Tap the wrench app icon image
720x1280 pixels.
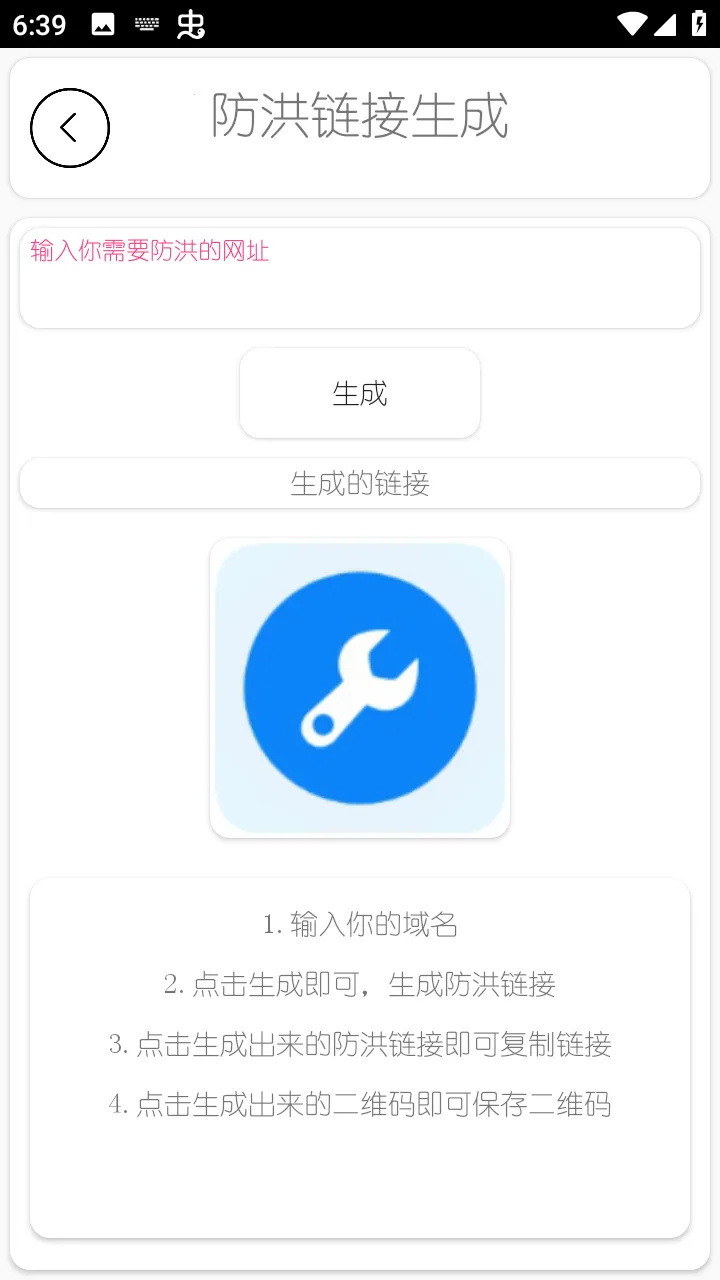point(360,687)
